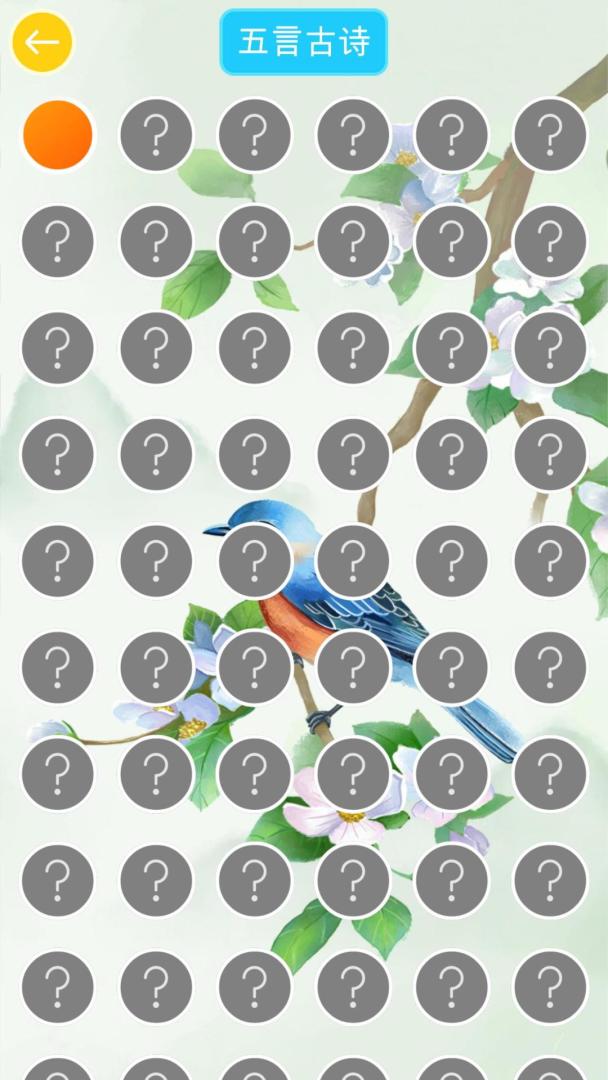608x1080 pixels.
Task: Open the unlocked orange level circle
Action: click(x=58, y=134)
